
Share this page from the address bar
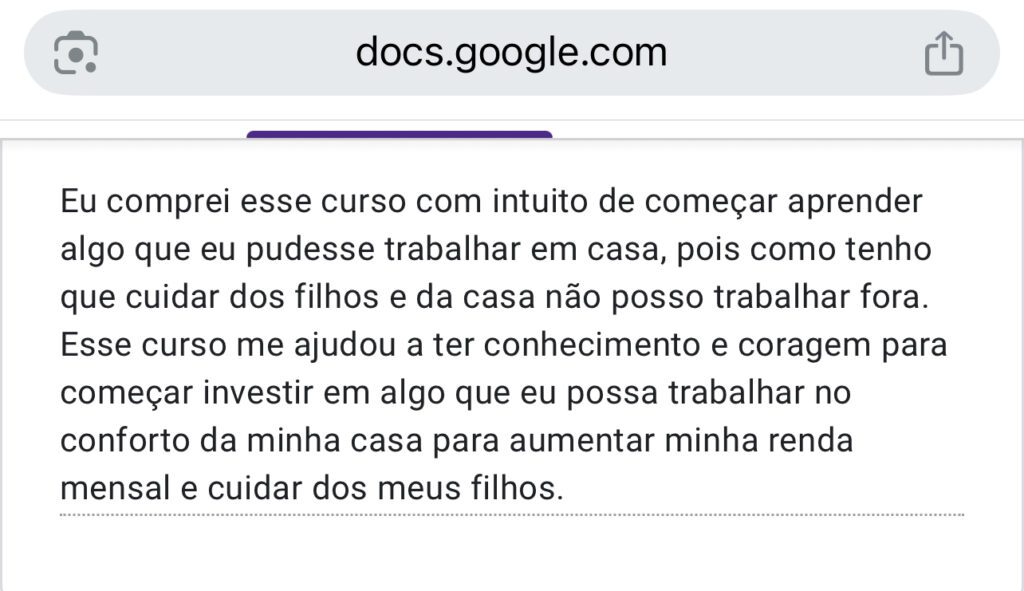coord(944,53)
